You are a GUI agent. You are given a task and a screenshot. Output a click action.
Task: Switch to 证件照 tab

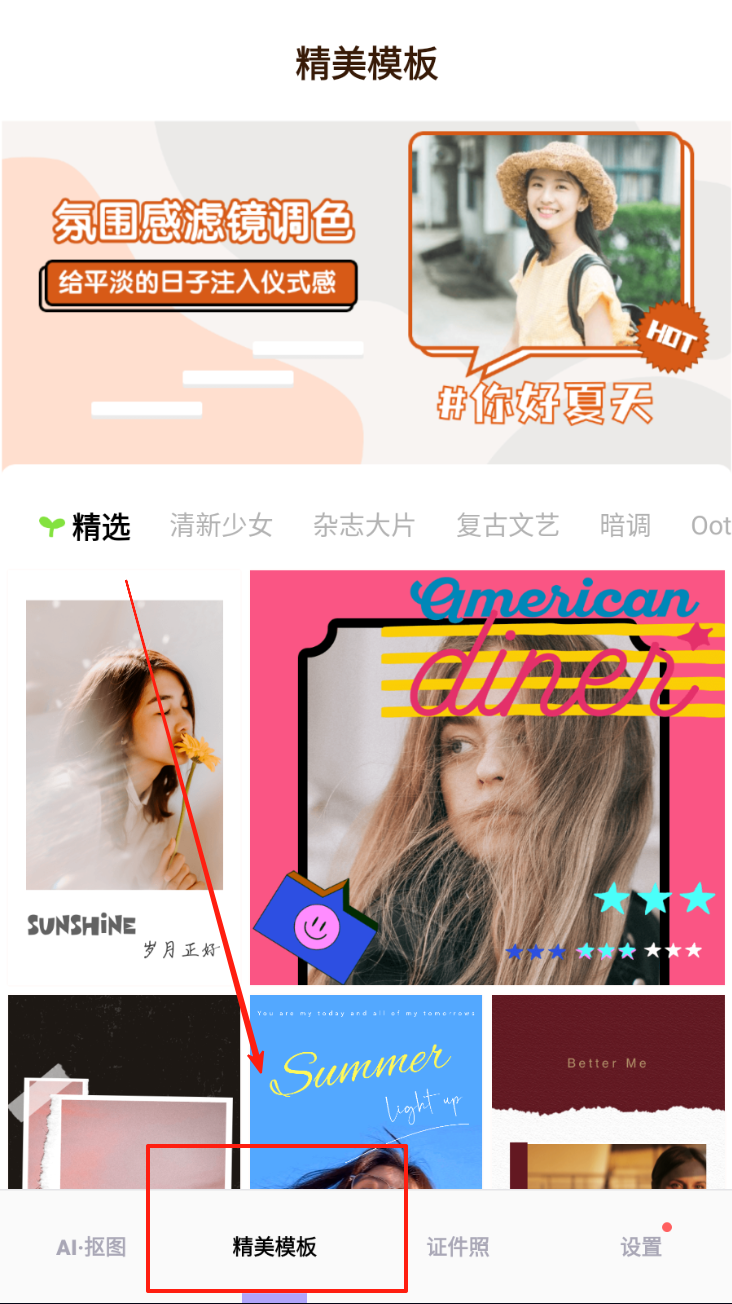pyautogui.click(x=458, y=1247)
